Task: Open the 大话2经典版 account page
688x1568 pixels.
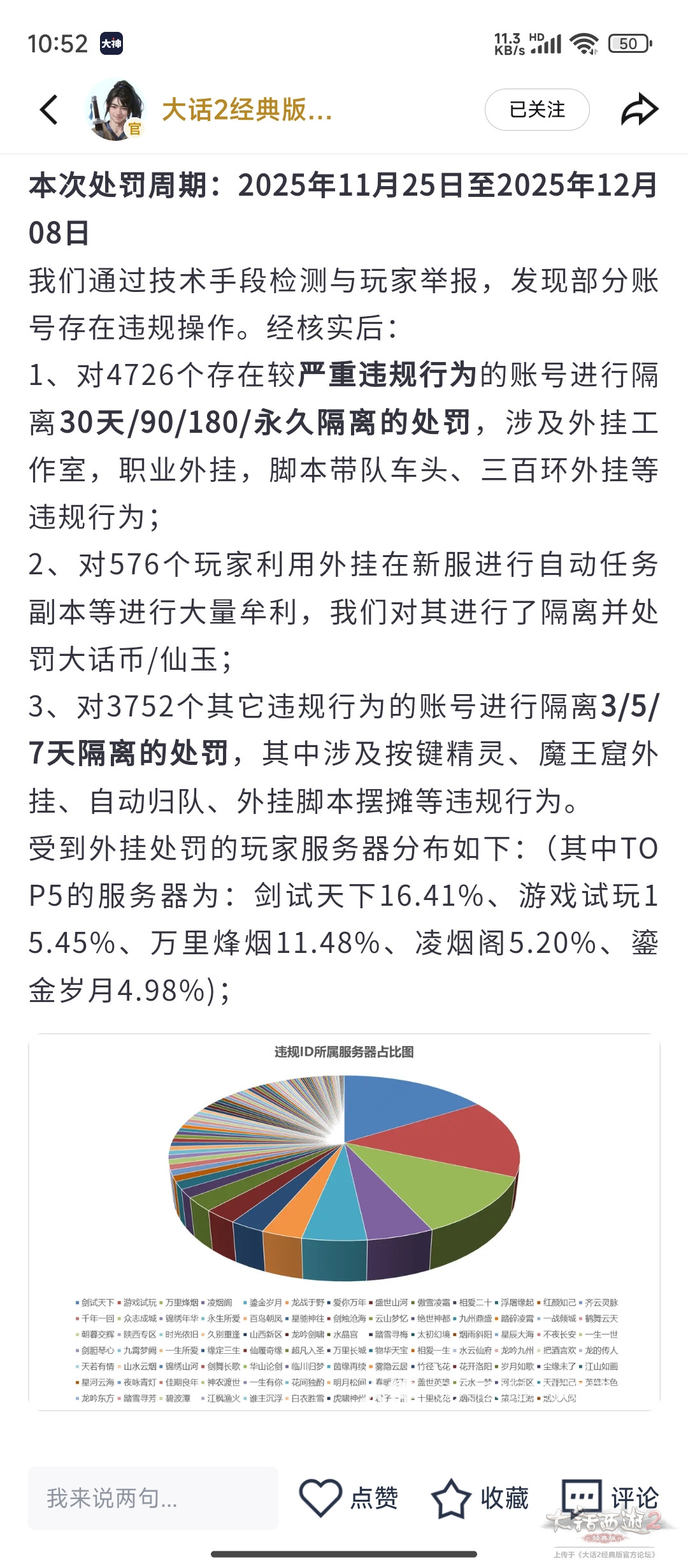Action: coord(247,110)
